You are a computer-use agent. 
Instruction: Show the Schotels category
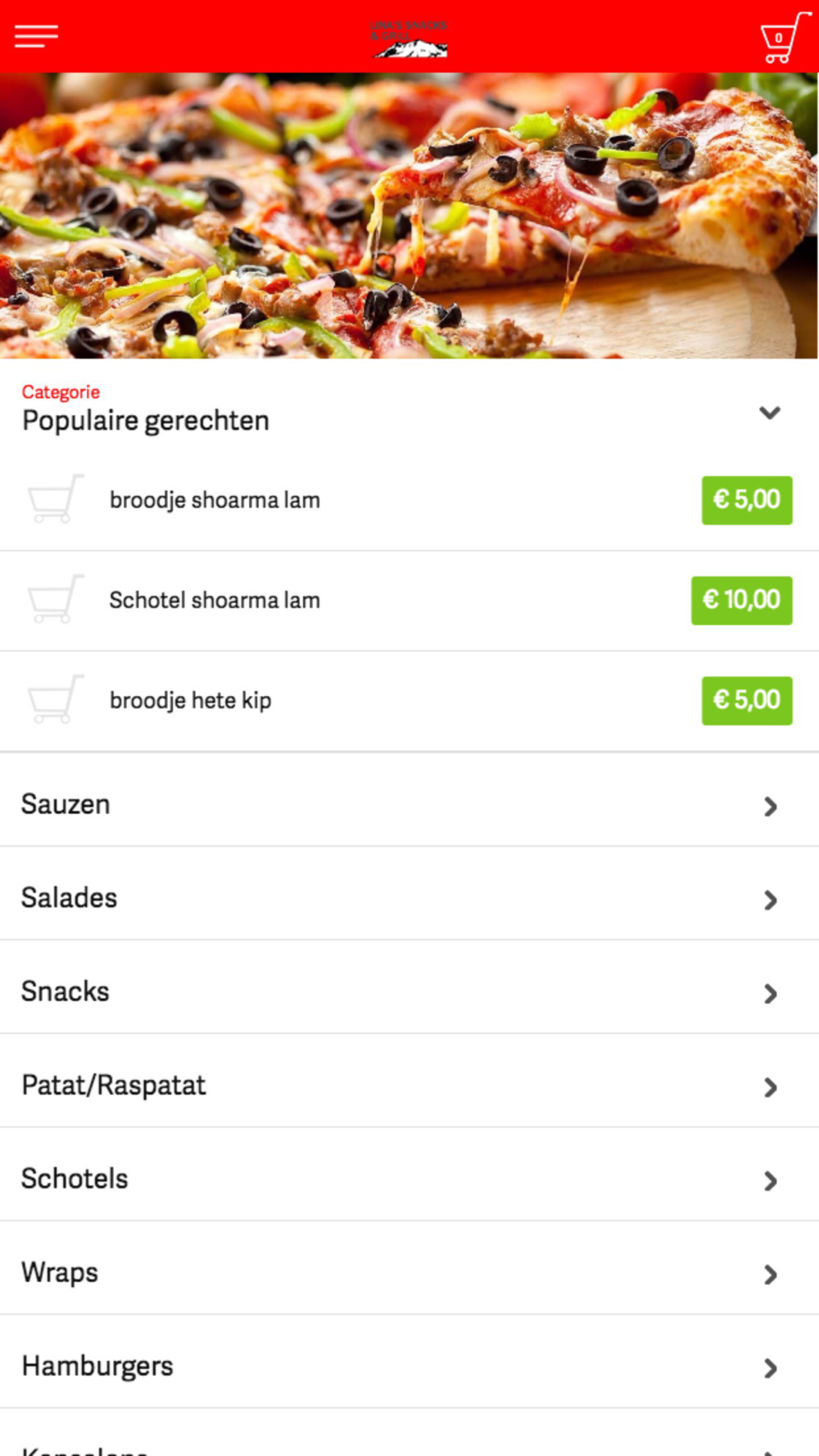(x=409, y=1179)
